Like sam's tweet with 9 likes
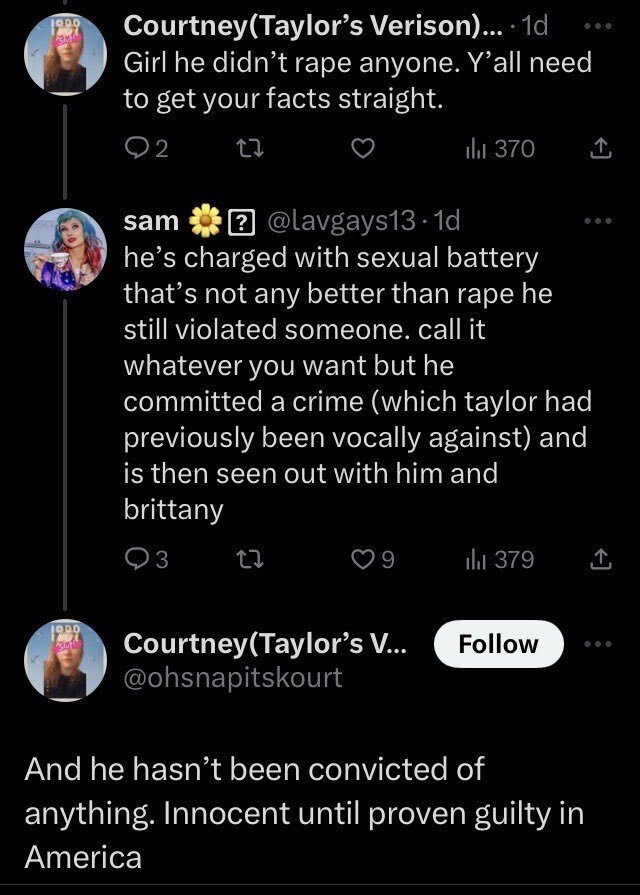 [365, 560]
